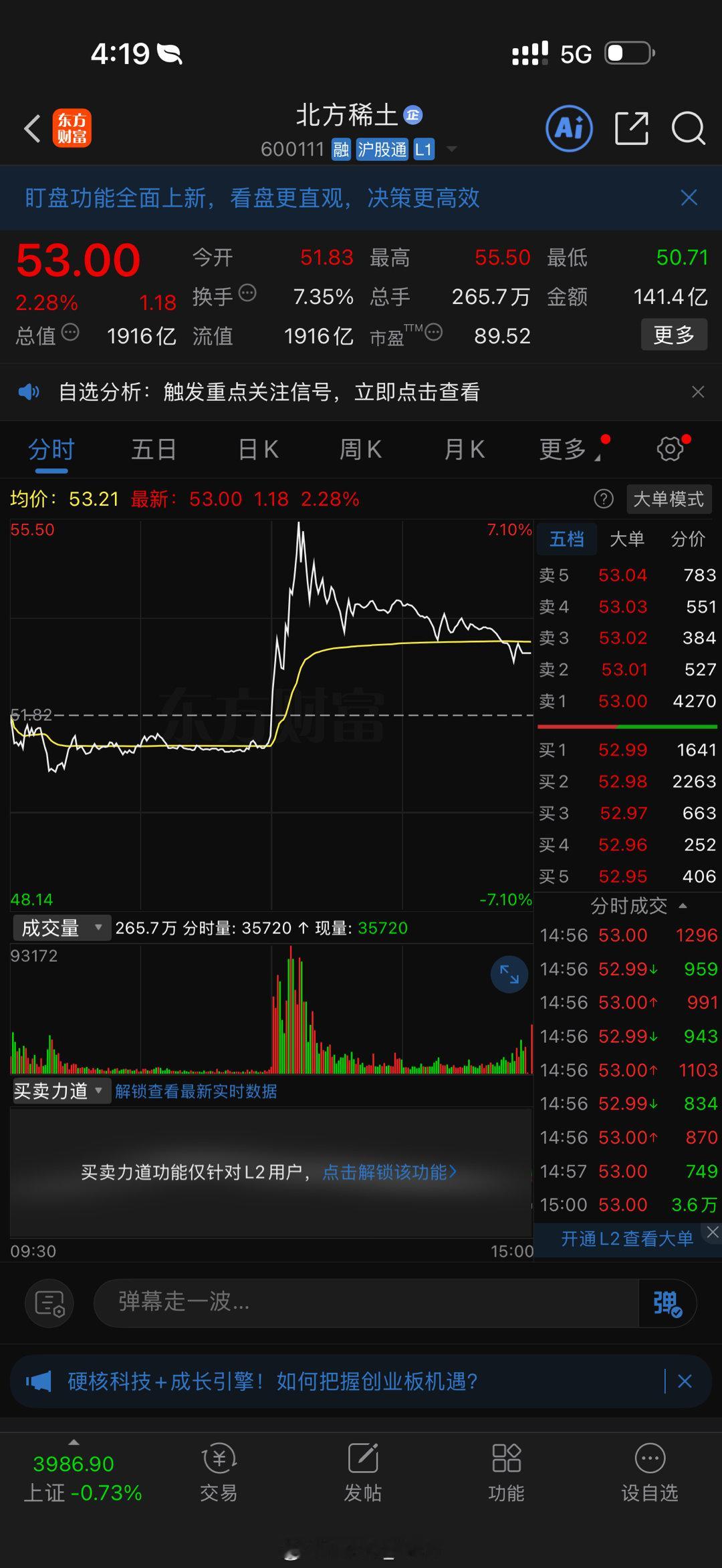Select the 分价 tab
Screen dimensions: 722x1568
point(687,538)
